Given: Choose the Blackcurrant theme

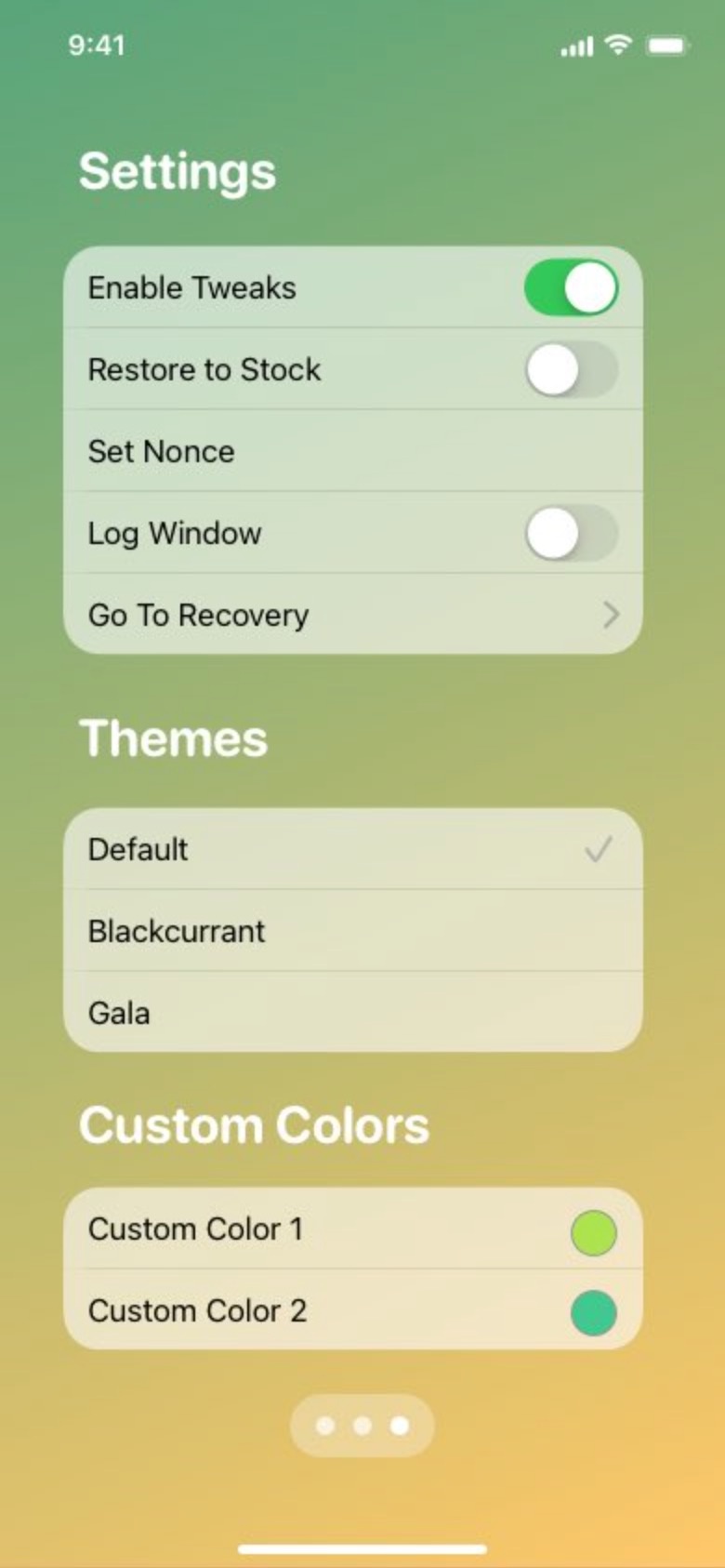Looking at the screenshot, I should (353, 931).
